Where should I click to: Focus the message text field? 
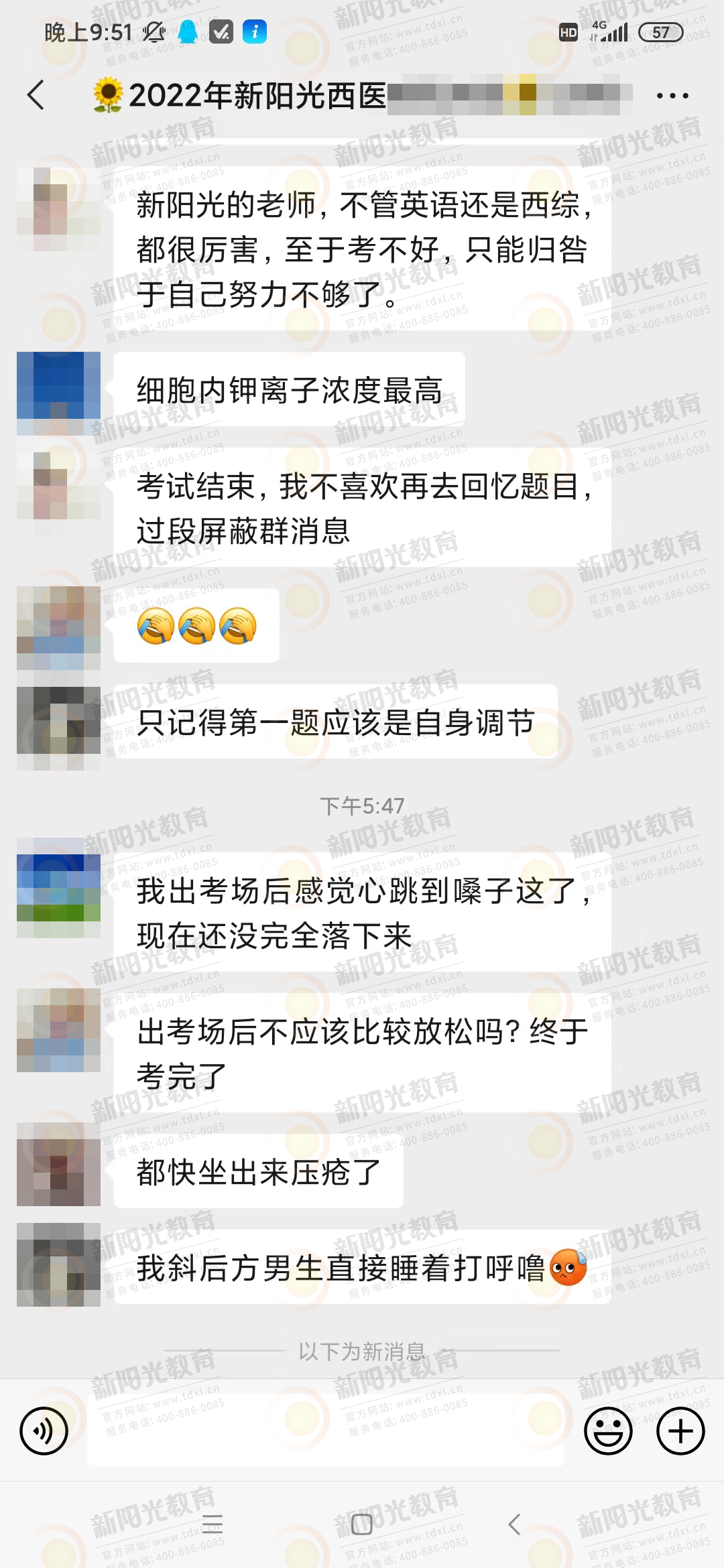click(x=325, y=1431)
